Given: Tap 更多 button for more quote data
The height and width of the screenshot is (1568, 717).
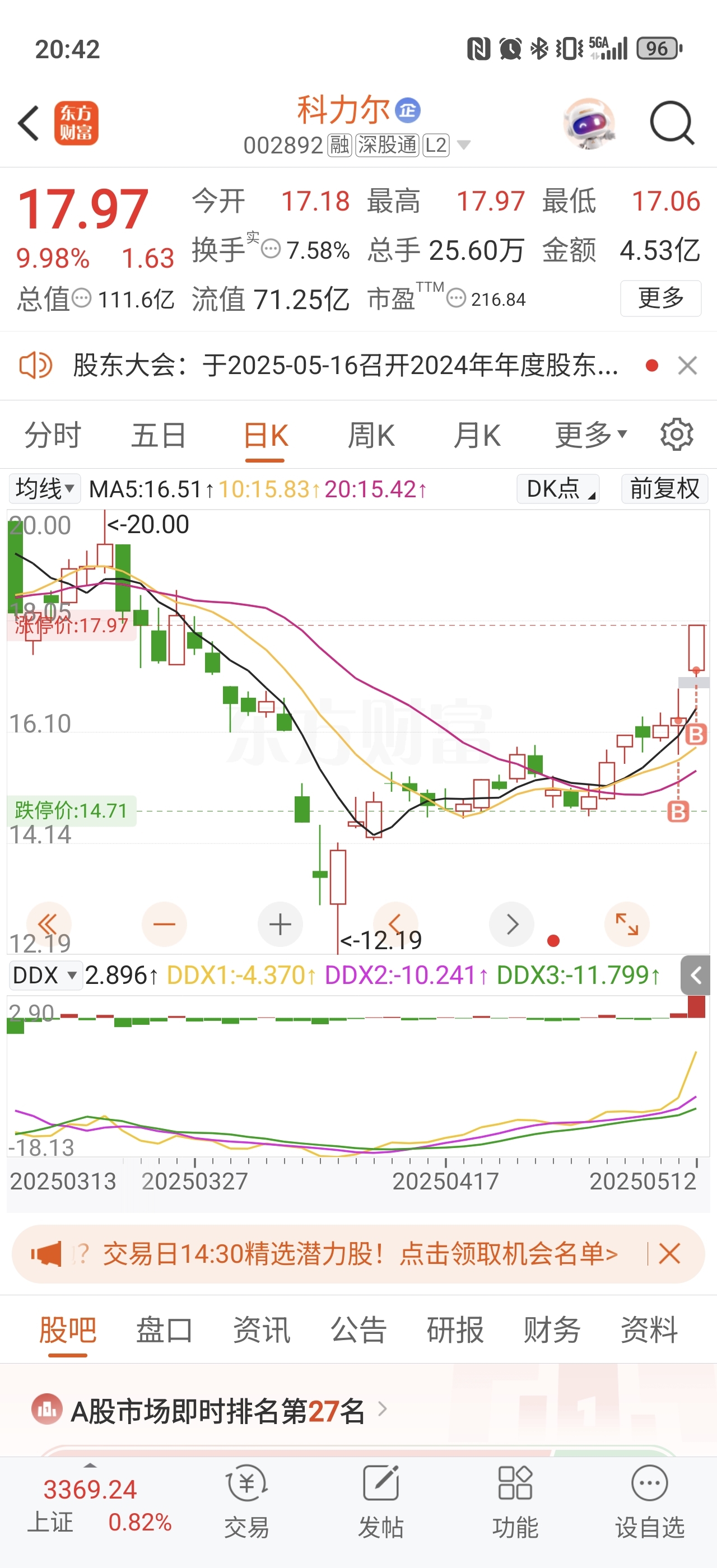Looking at the screenshot, I should click(660, 298).
